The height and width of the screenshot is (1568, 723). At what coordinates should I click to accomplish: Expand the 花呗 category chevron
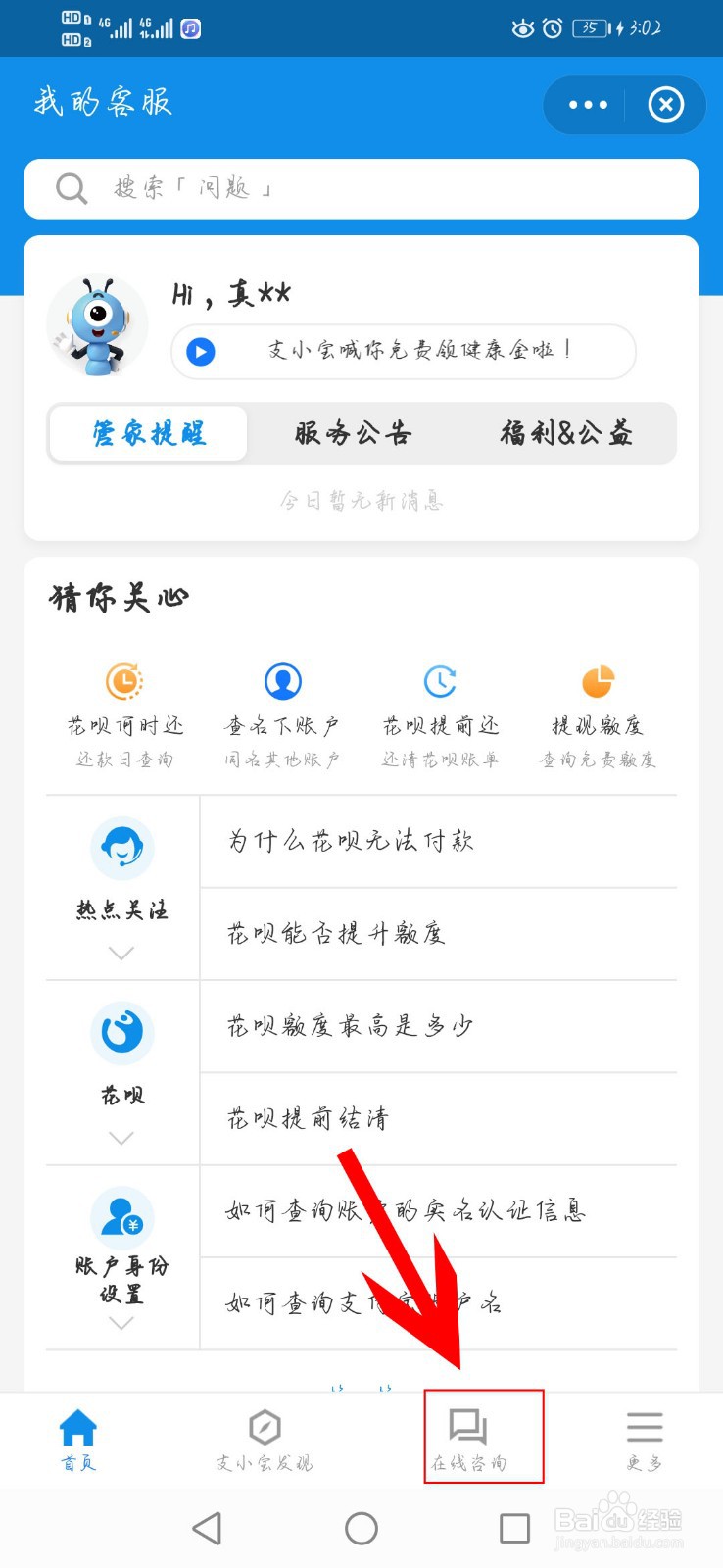(121, 1138)
